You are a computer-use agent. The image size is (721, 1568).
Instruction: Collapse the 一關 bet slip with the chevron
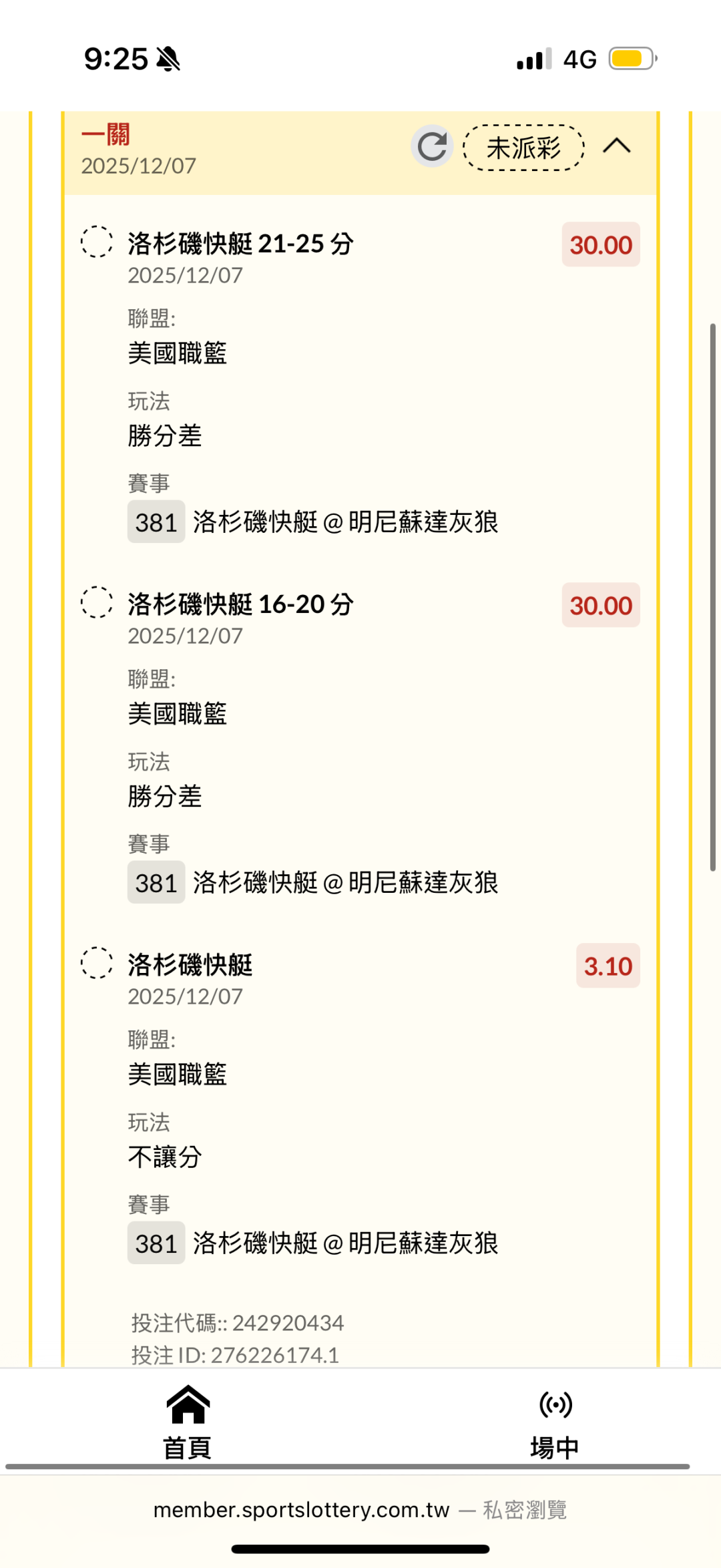click(616, 146)
